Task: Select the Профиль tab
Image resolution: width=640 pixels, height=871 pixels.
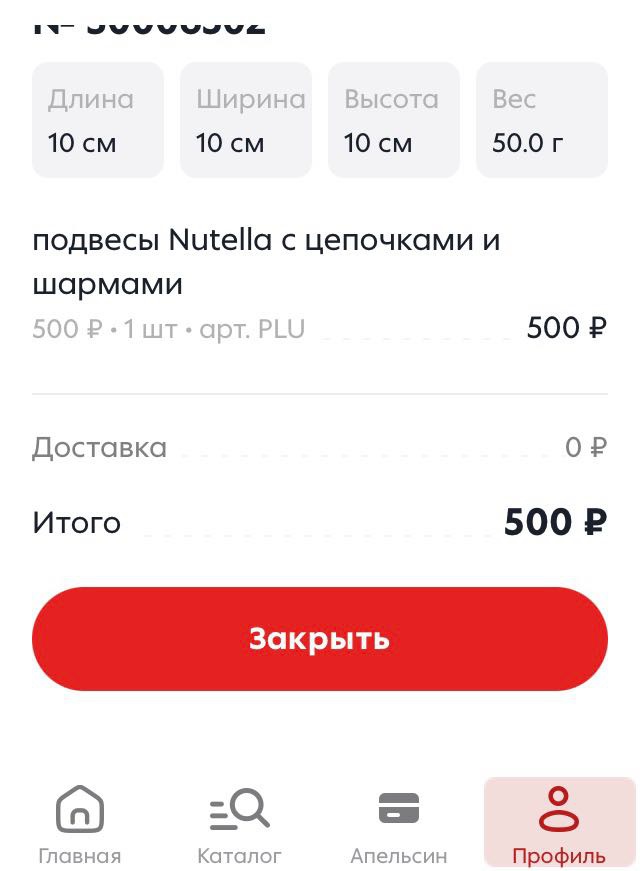Action: tap(558, 824)
